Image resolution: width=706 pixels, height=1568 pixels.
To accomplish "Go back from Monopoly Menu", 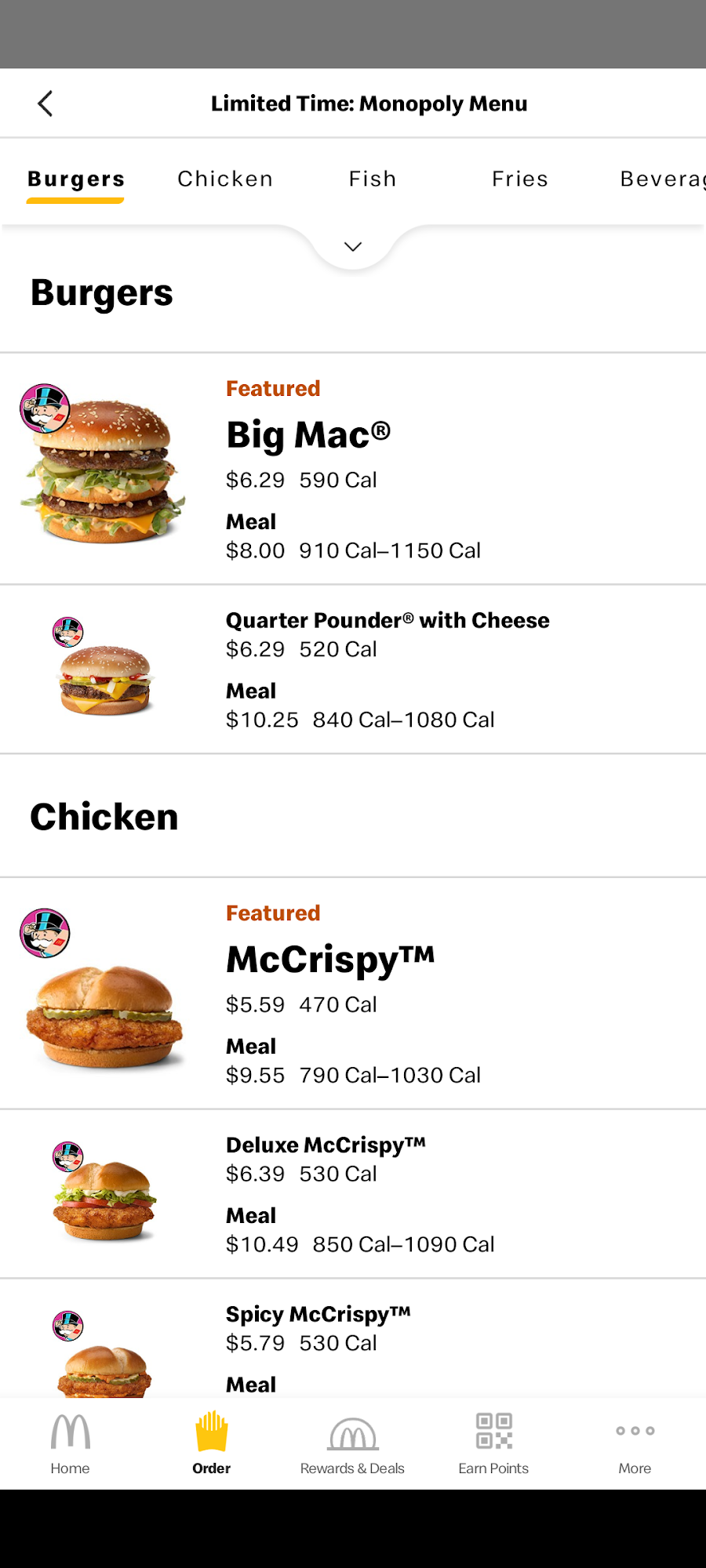I will [x=45, y=103].
